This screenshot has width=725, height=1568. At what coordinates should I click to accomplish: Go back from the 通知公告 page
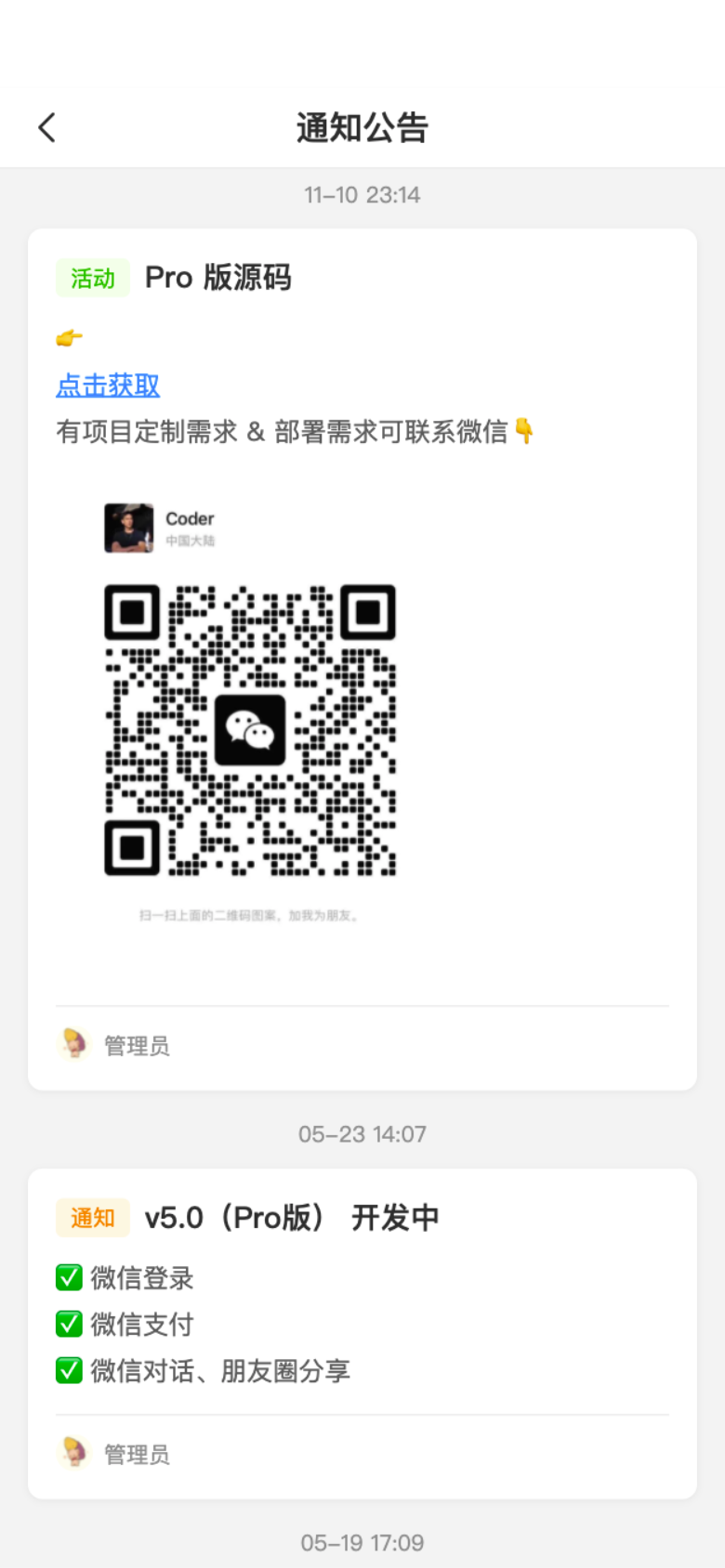pos(47,127)
